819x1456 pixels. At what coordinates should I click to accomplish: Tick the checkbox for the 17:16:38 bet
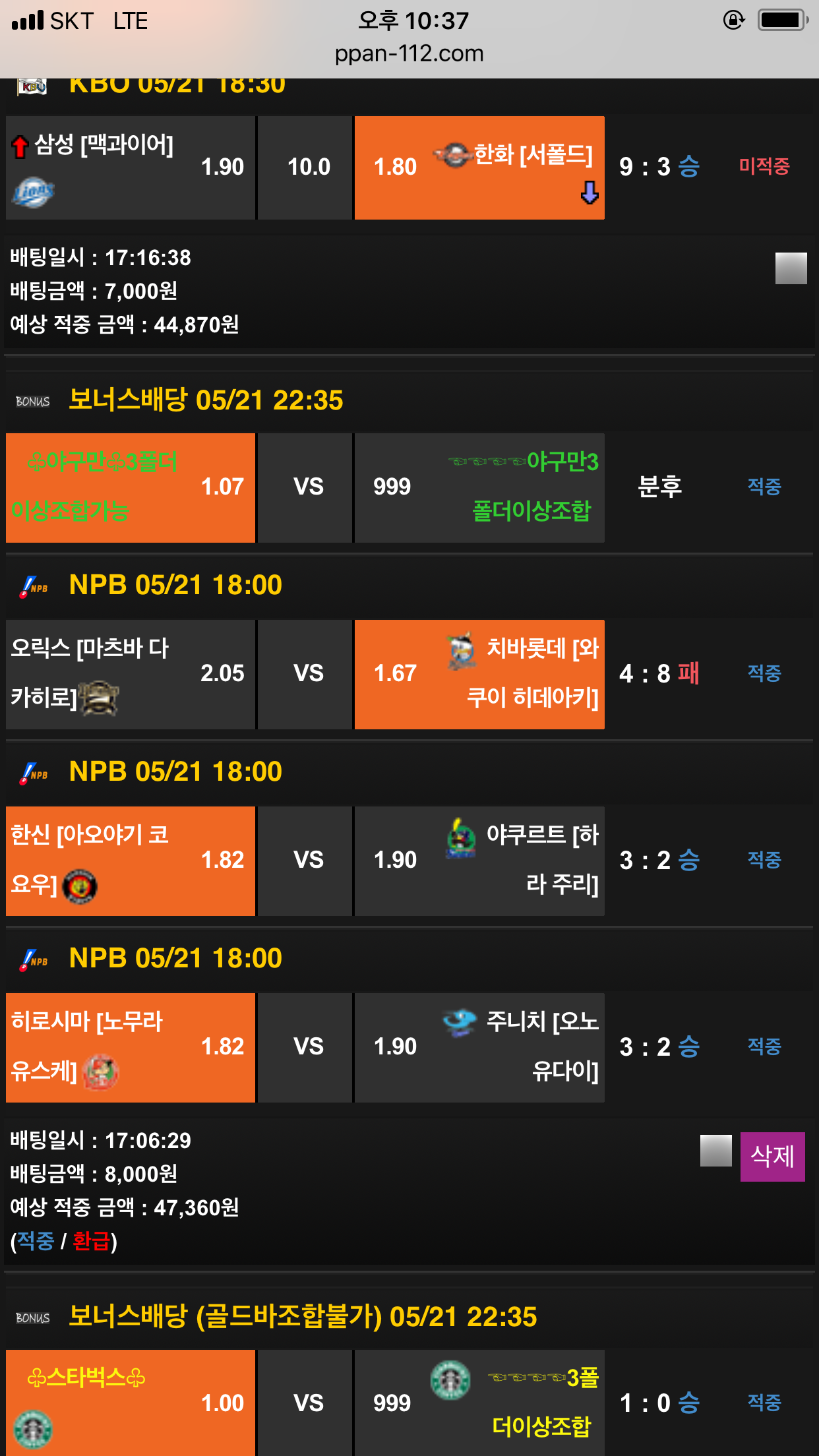coord(791,268)
